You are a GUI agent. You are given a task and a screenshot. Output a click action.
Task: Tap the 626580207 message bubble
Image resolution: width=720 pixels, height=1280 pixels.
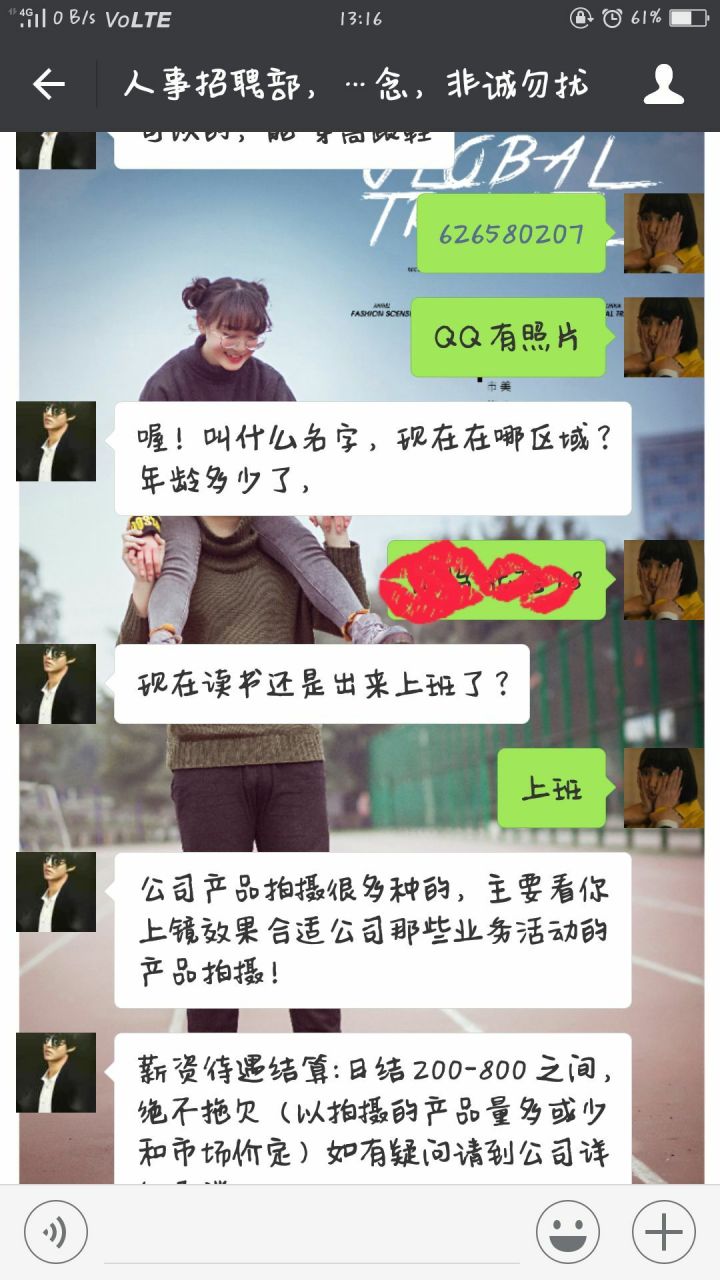510,234
